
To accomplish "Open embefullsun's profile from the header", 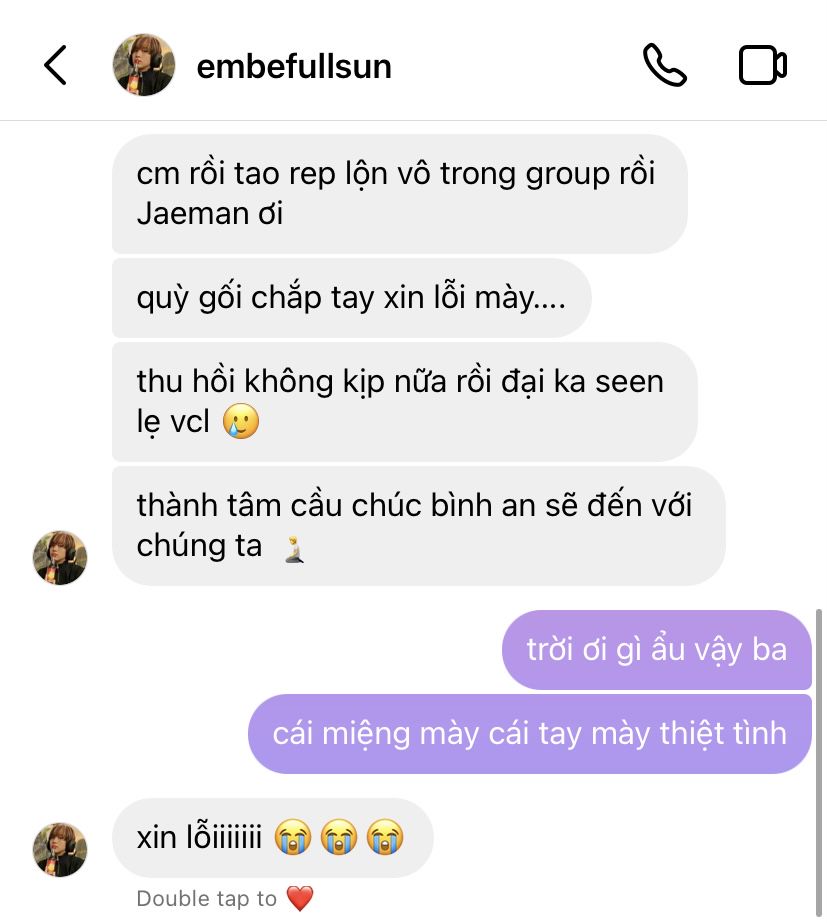I will click(294, 66).
